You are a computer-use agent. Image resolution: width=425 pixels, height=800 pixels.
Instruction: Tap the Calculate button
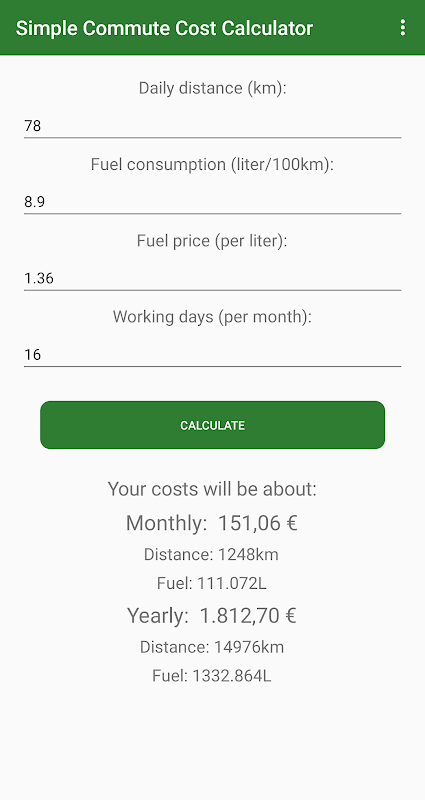212,425
